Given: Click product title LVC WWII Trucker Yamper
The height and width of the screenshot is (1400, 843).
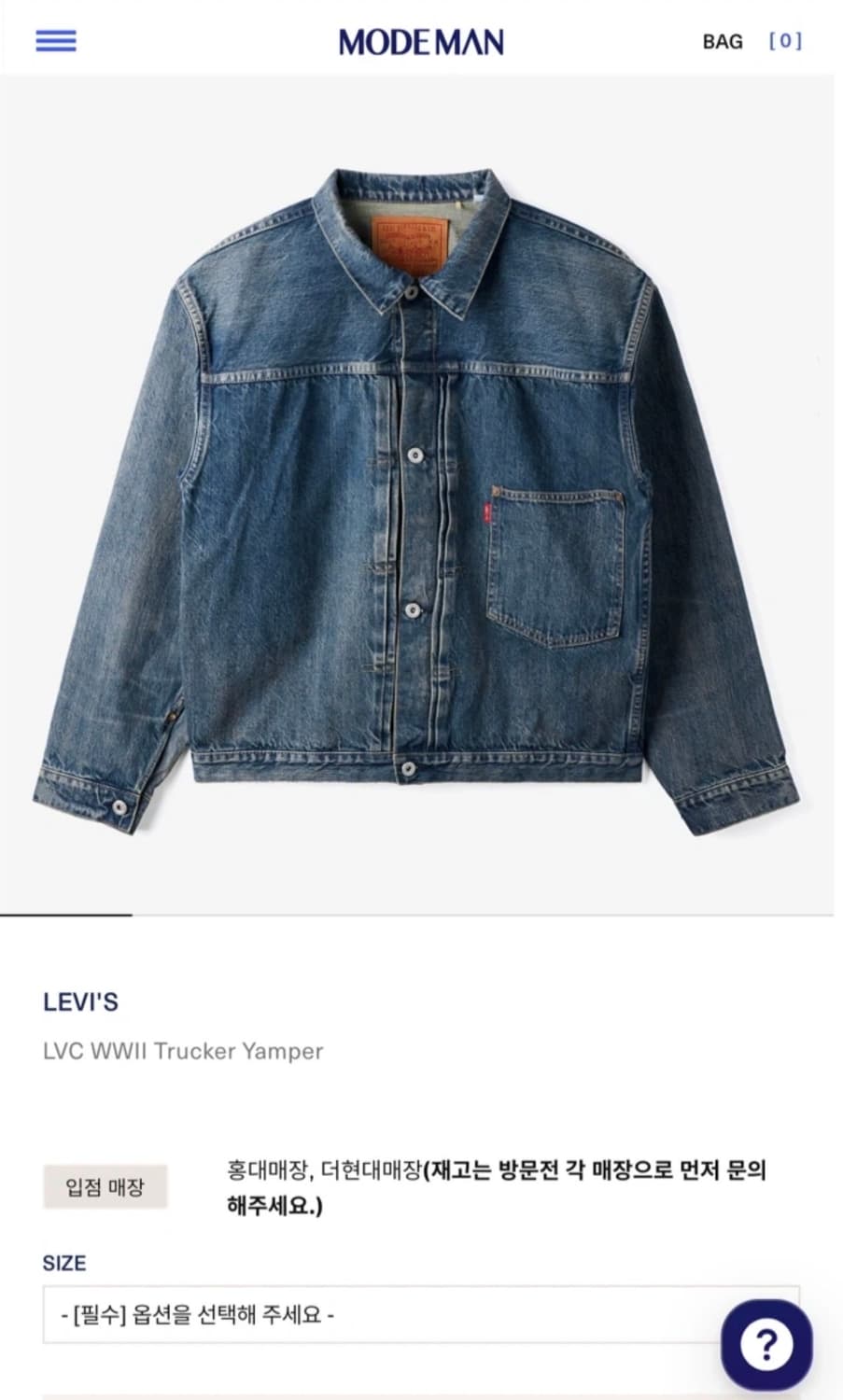Looking at the screenshot, I should (182, 1051).
